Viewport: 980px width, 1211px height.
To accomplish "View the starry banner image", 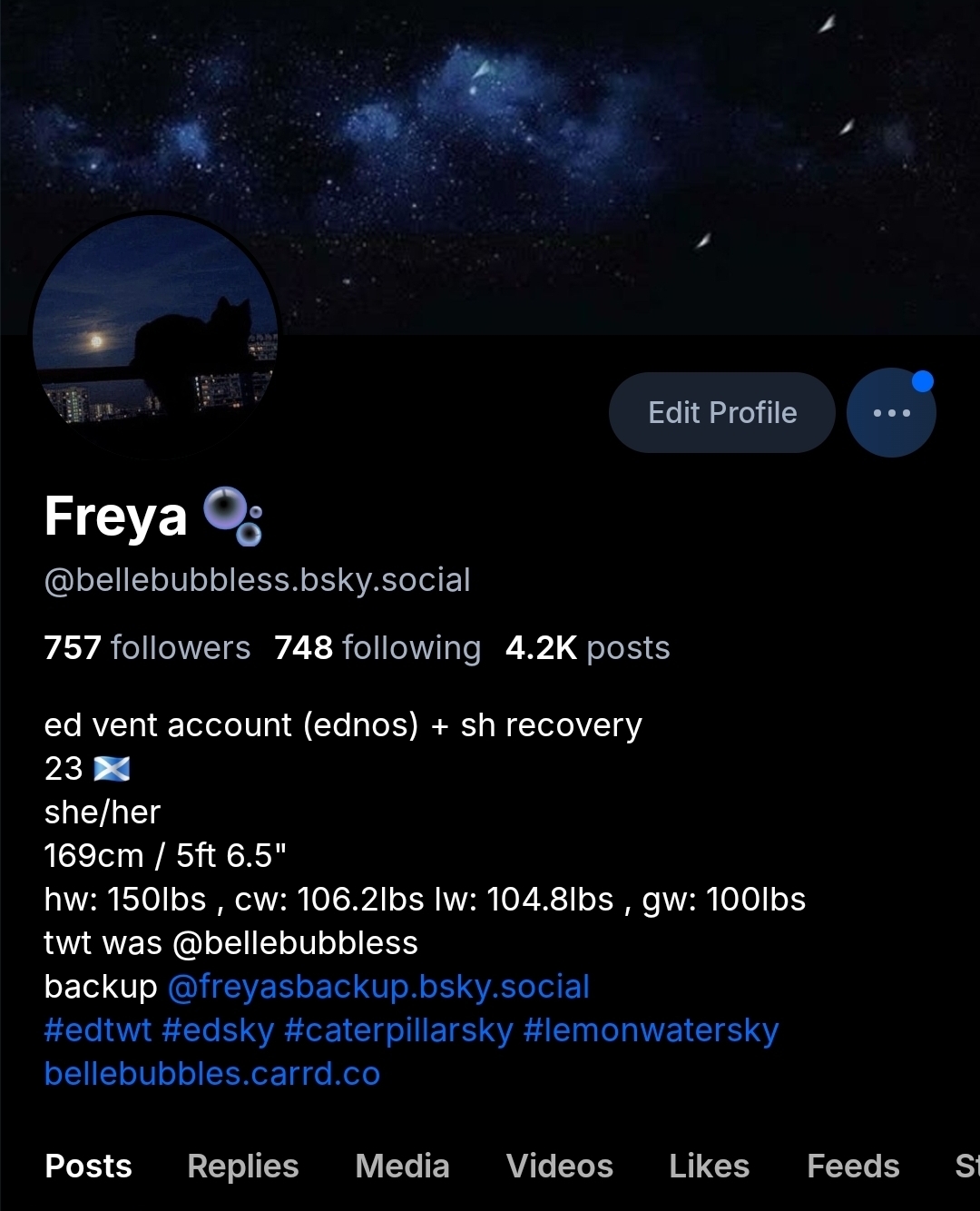I will point(544,136).
